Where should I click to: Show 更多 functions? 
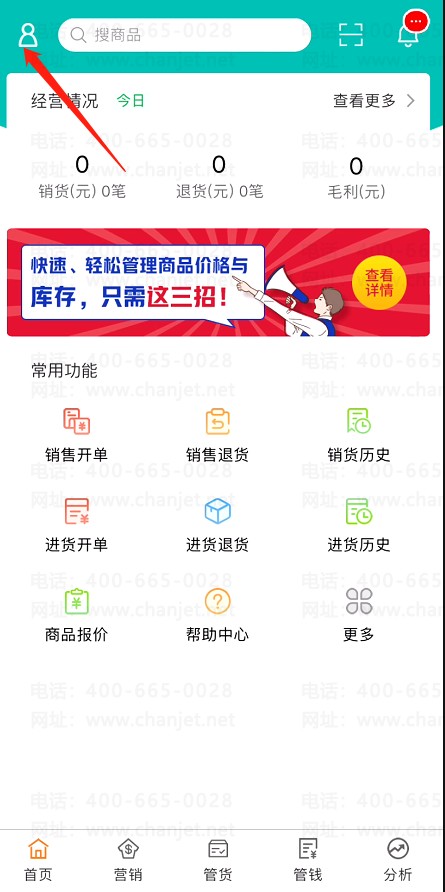(x=359, y=614)
